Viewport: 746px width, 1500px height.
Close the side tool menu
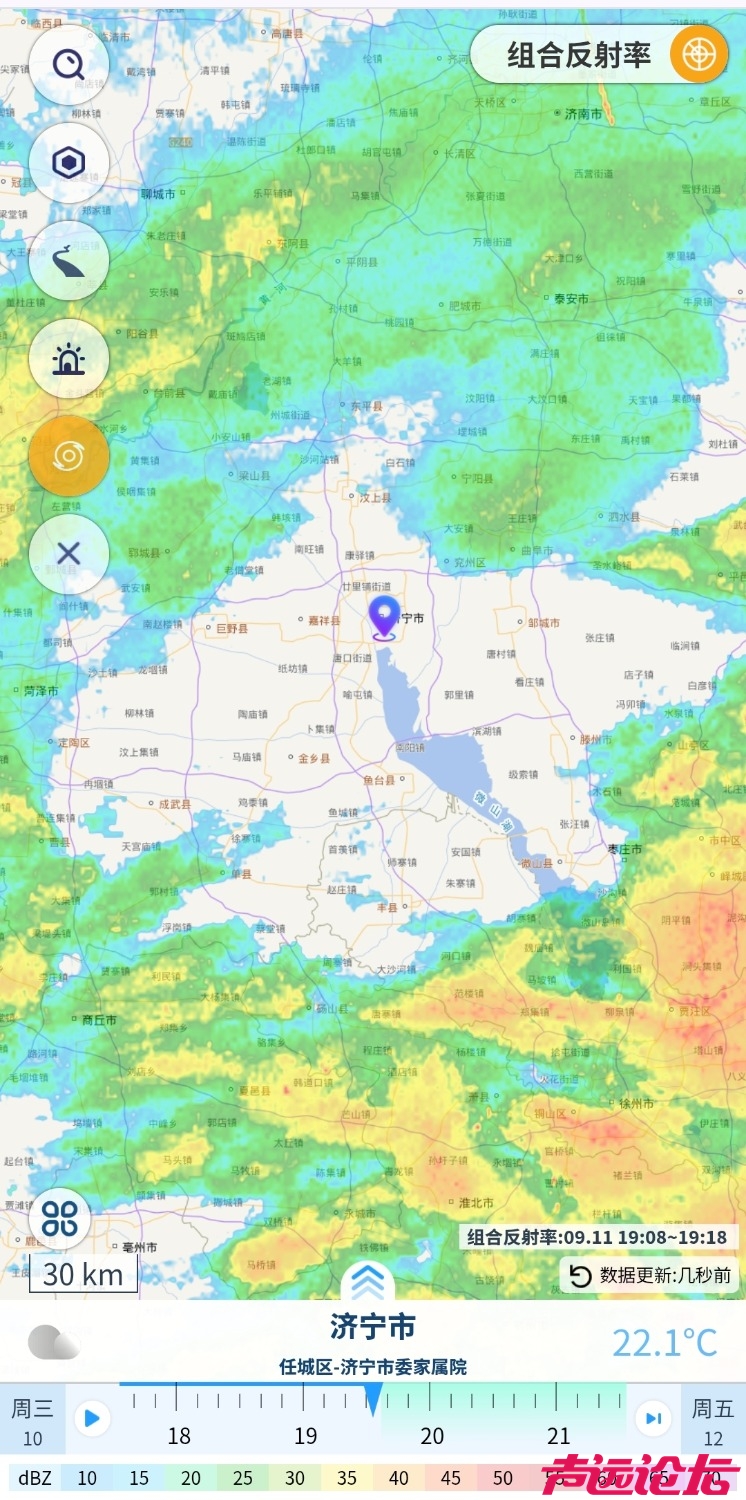point(68,553)
